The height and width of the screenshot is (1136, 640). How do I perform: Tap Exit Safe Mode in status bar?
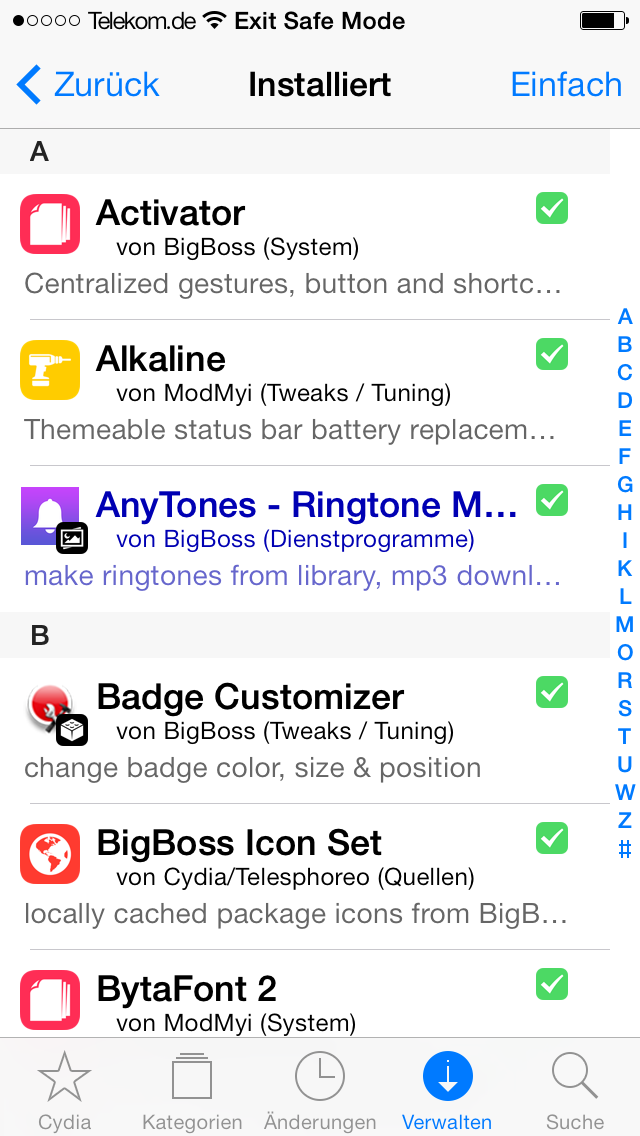tap(320, 21)
